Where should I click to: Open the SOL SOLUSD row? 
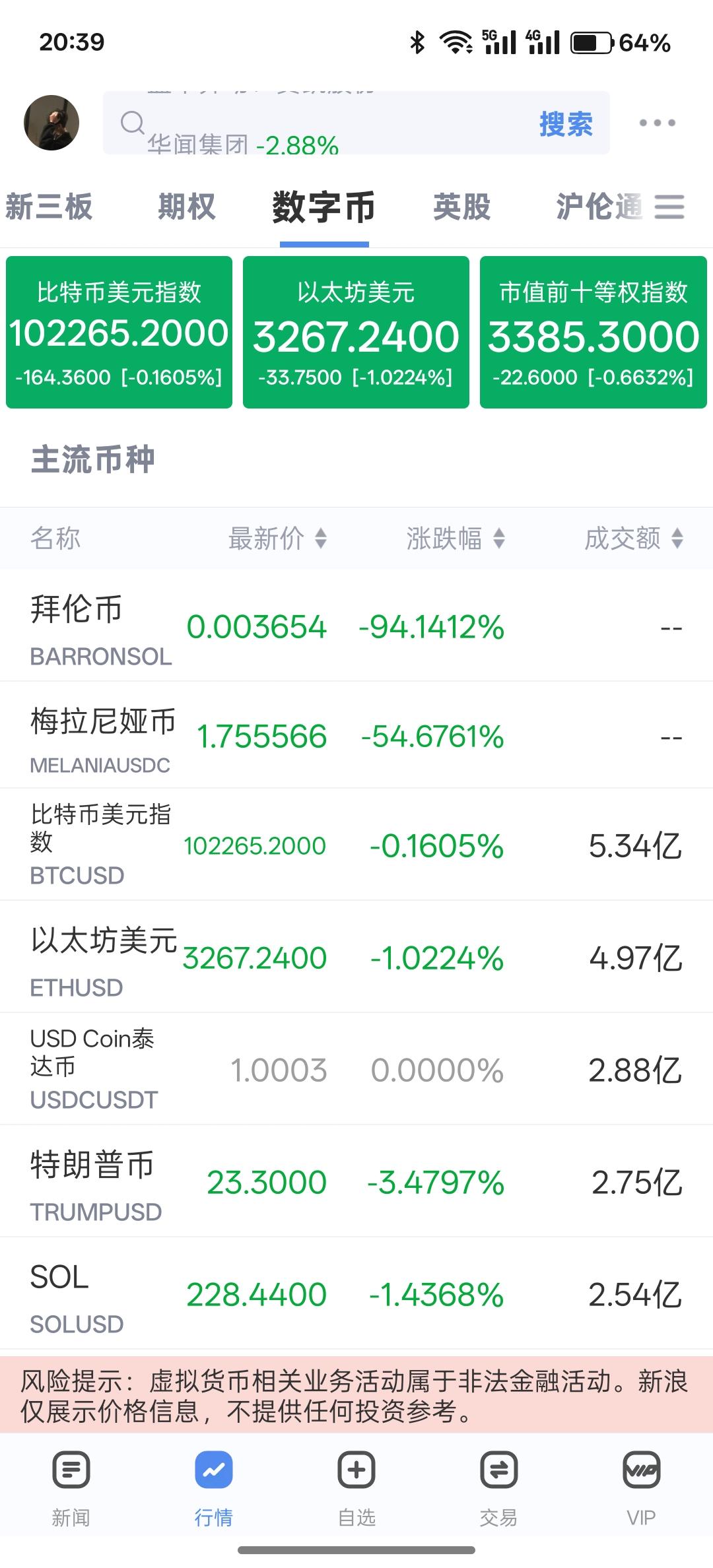pos(356,1293)
